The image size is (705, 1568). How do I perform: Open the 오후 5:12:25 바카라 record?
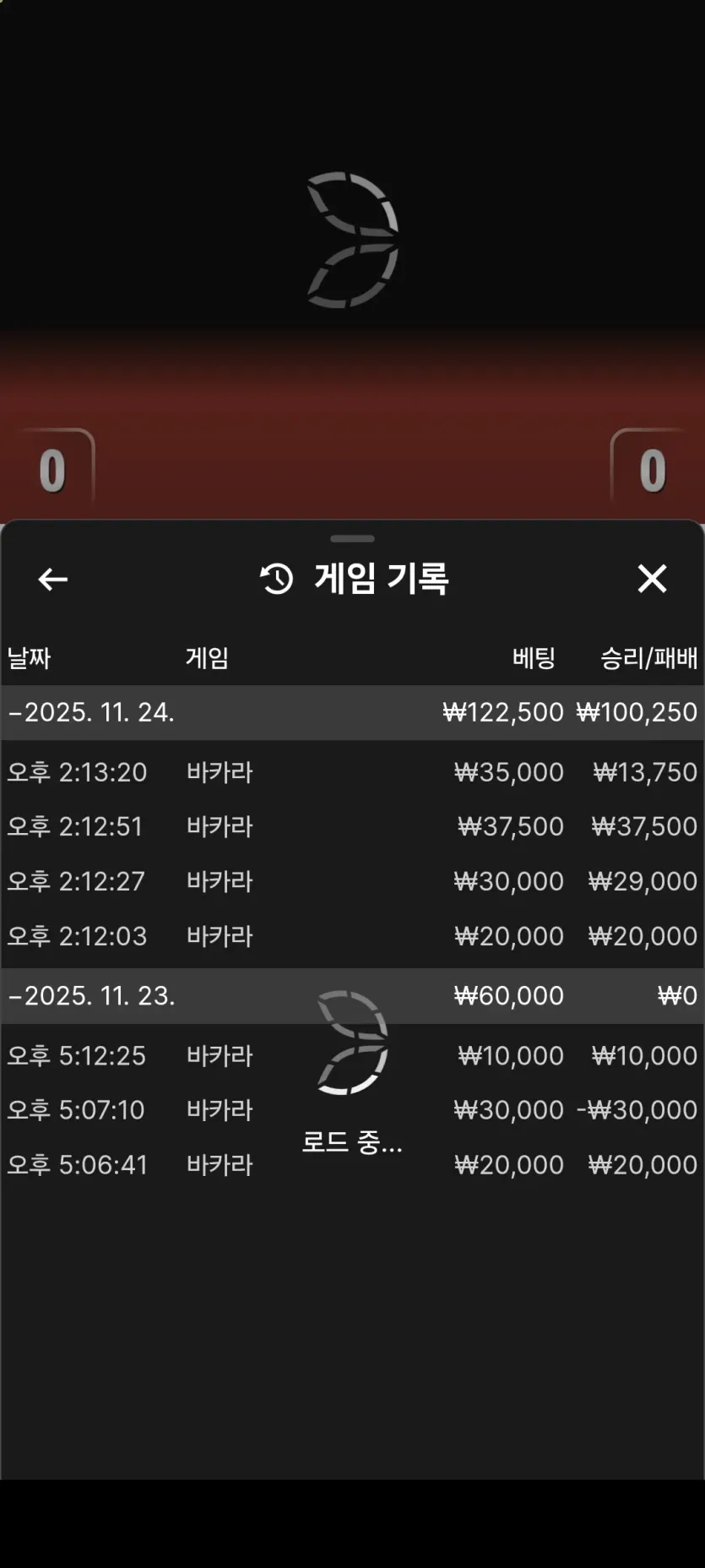(x=352, y=1055)
